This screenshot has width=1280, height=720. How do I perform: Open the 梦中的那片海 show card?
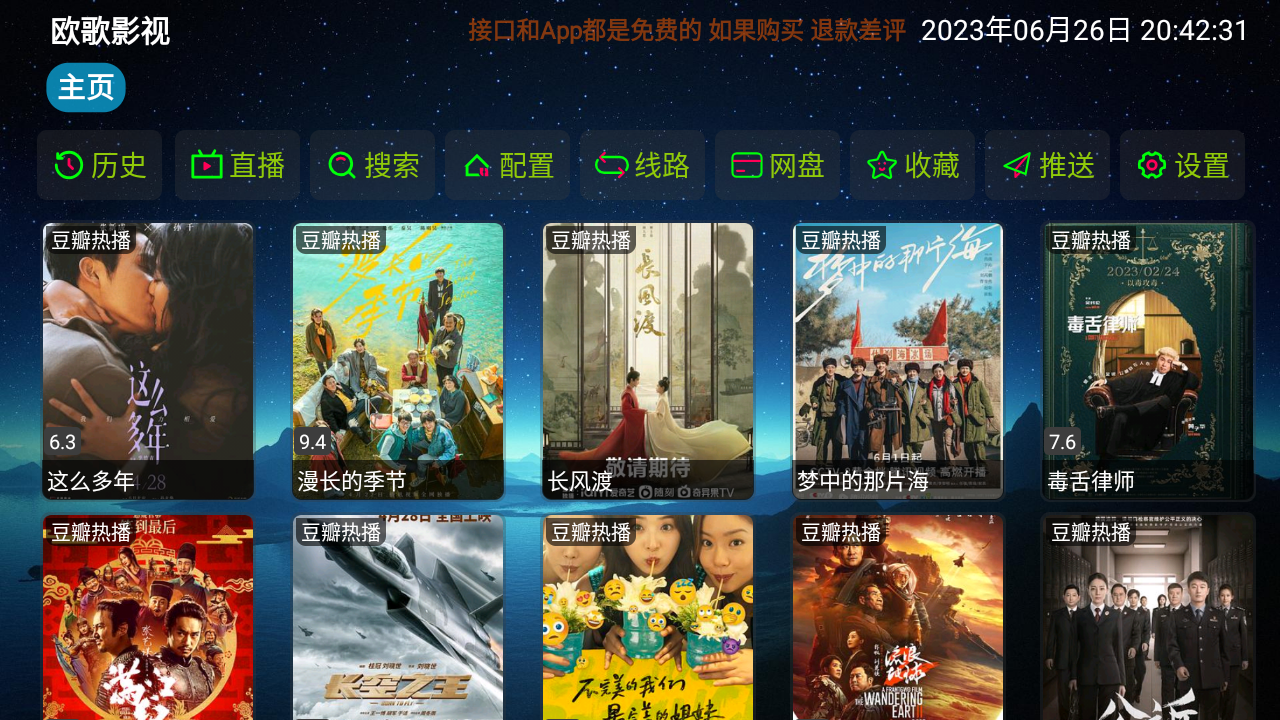coord(898,360)
